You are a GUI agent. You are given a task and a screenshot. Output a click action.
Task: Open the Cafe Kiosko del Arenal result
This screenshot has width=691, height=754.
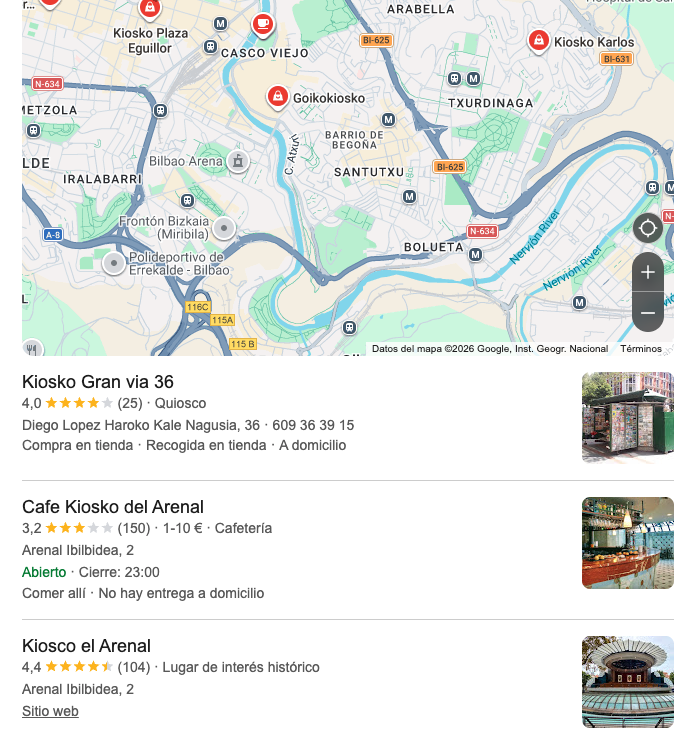[113, 507]
